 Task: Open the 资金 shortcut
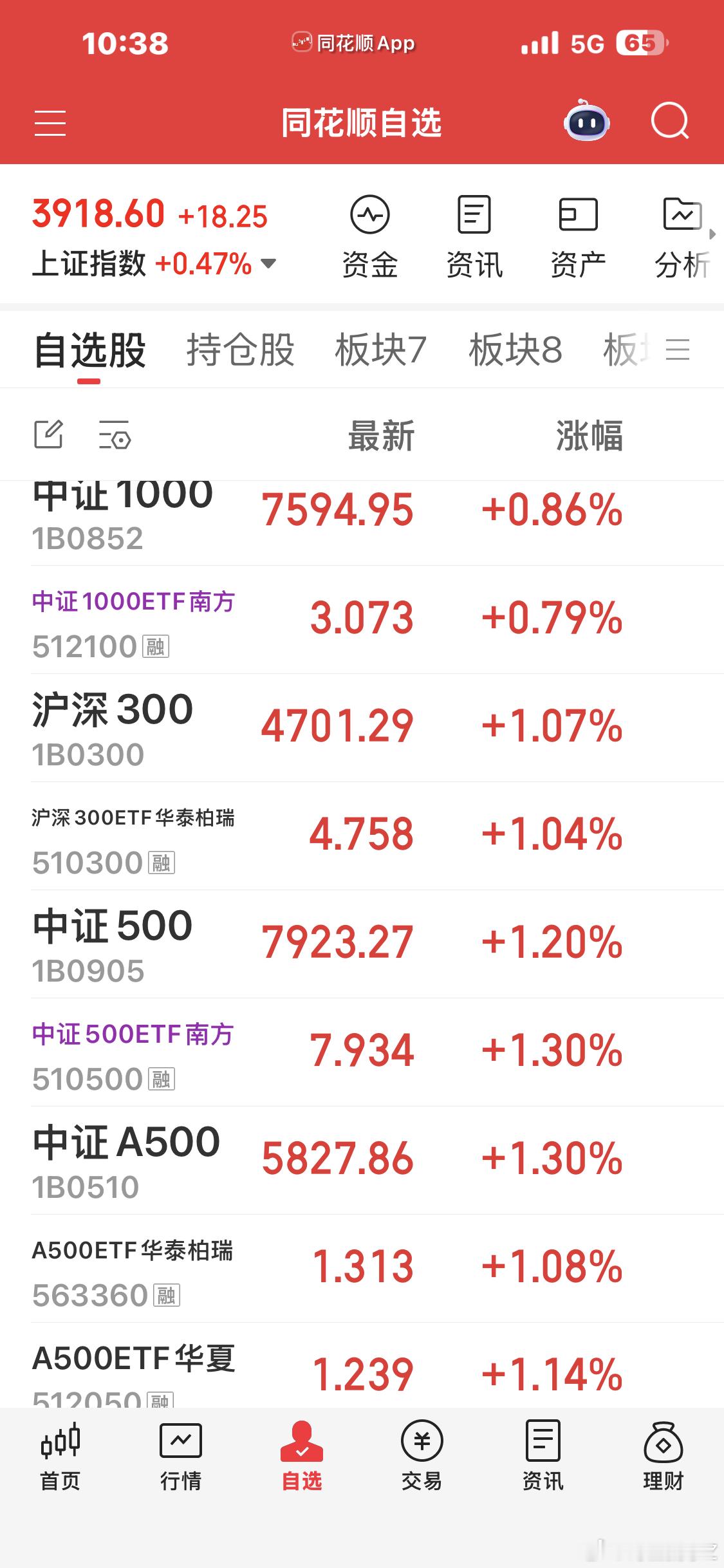point(370,237)
